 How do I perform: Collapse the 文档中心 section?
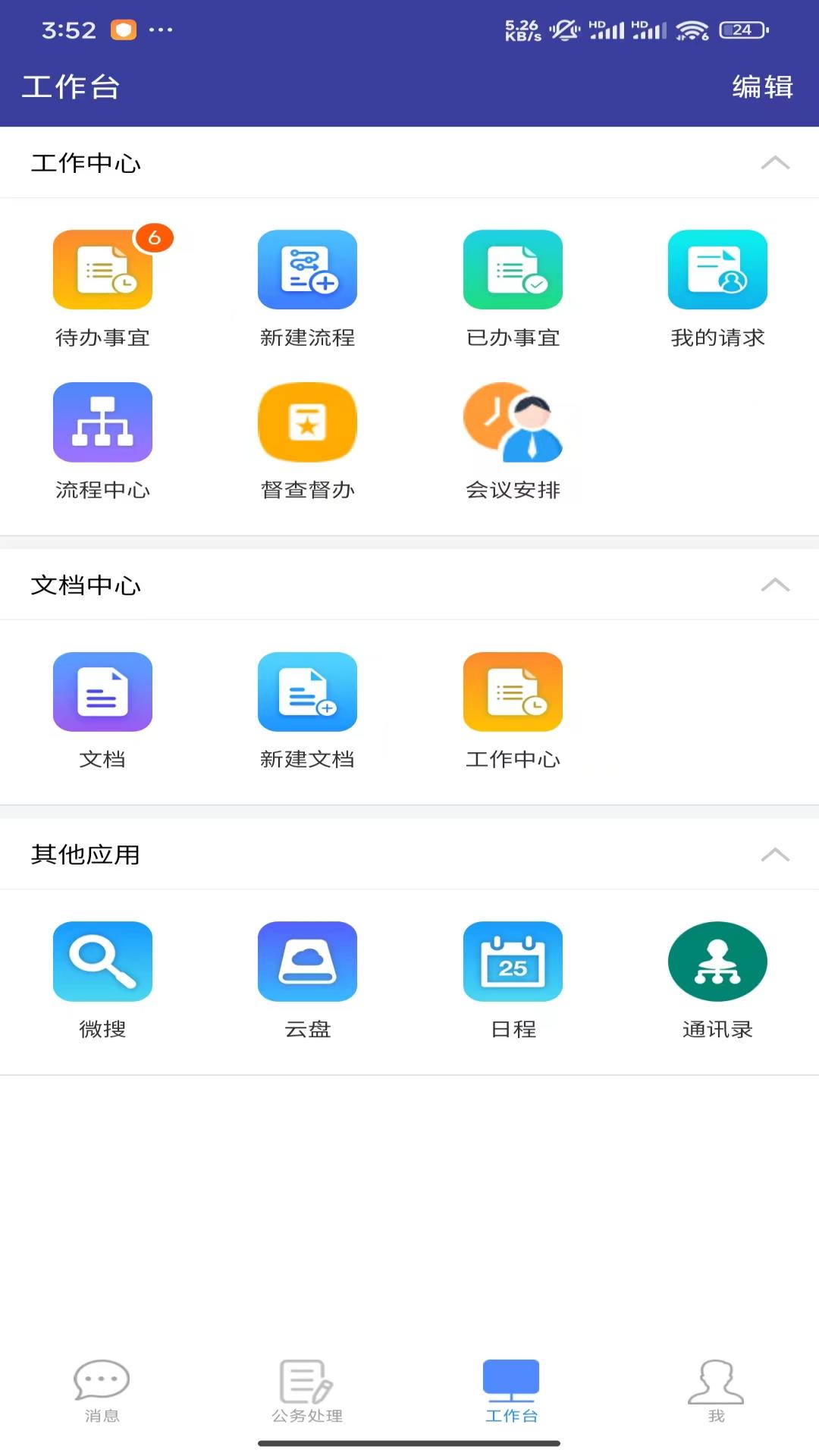tap(775, 585)
